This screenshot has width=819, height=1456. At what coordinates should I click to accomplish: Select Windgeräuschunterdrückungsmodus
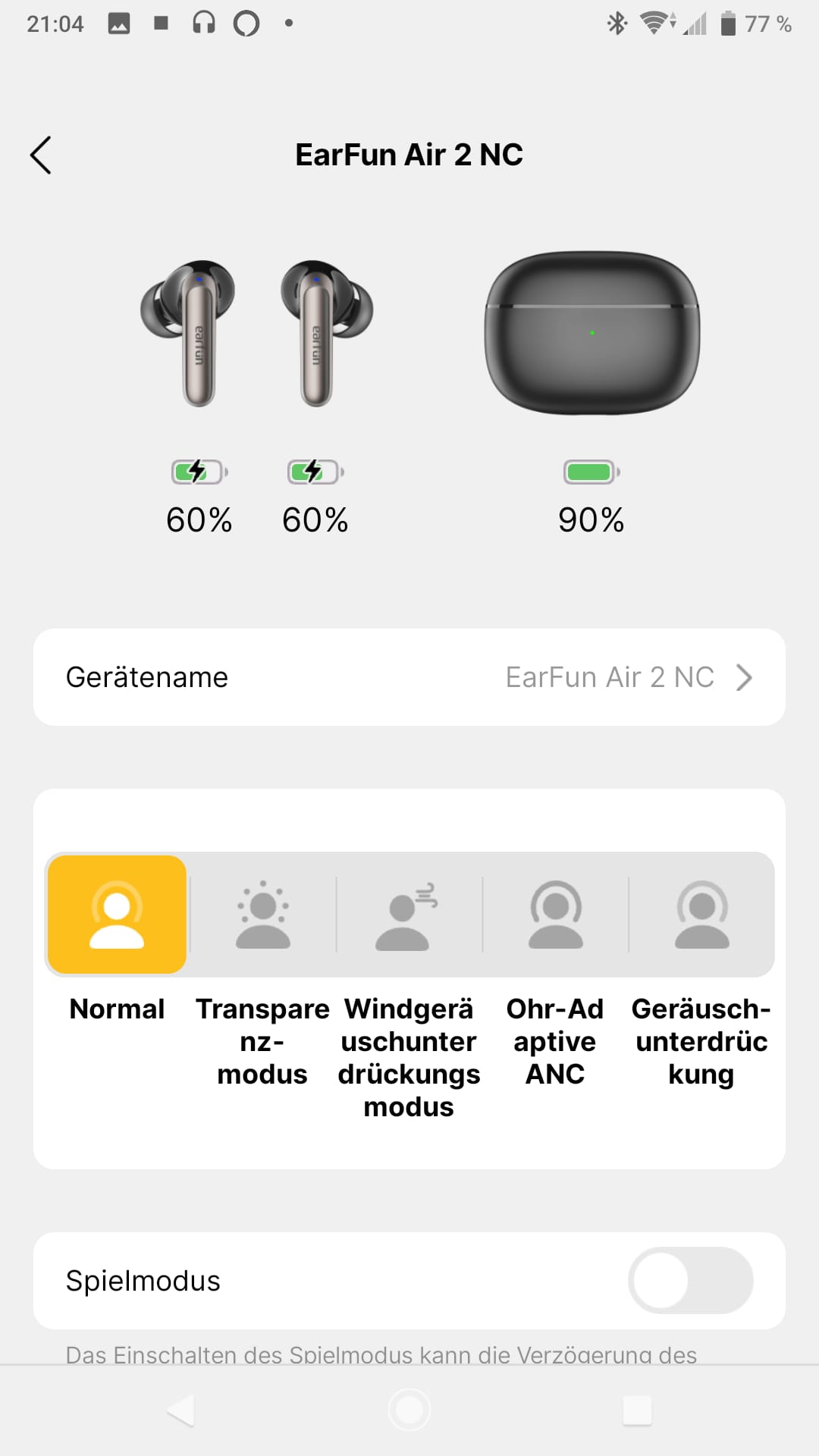(x=409, y=915)
